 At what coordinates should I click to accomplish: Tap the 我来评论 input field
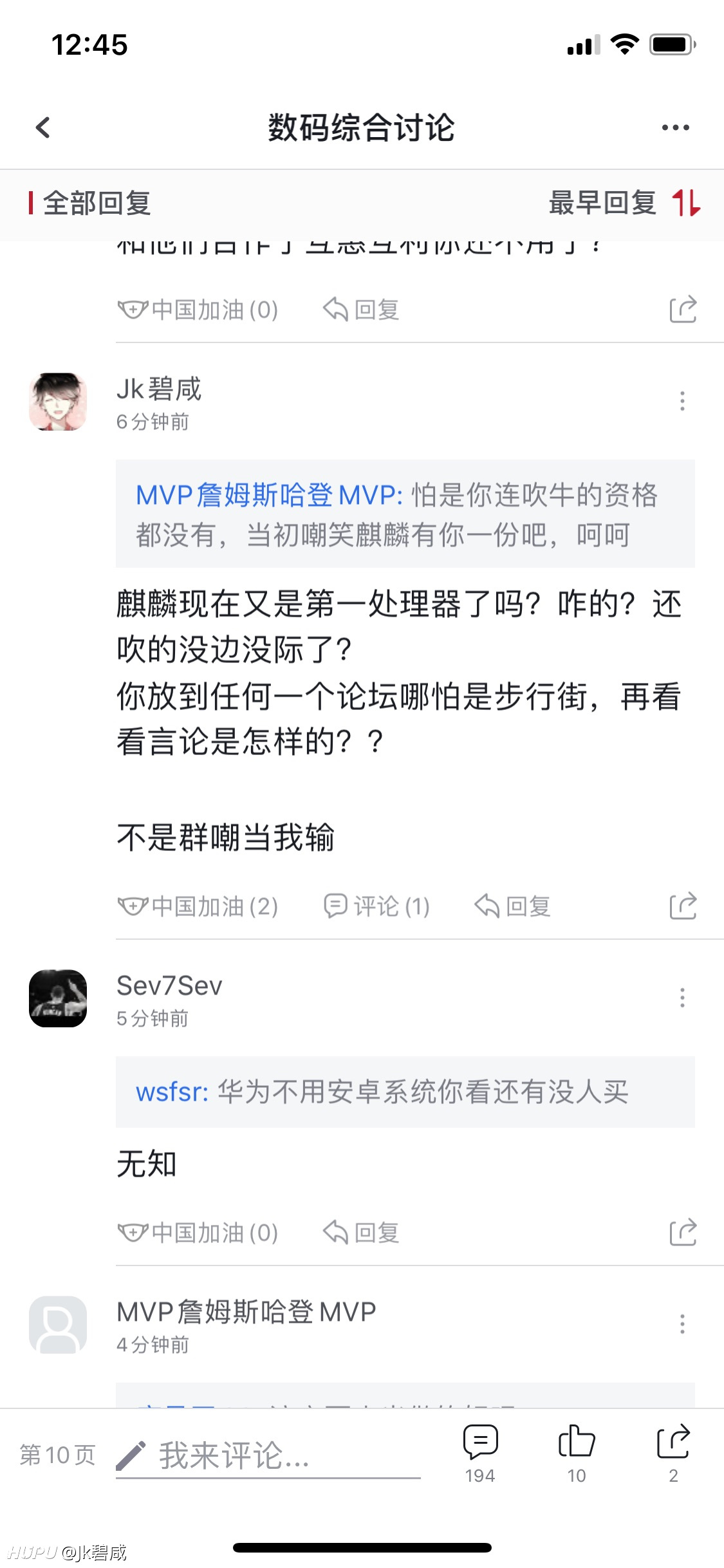(268, 1456)
